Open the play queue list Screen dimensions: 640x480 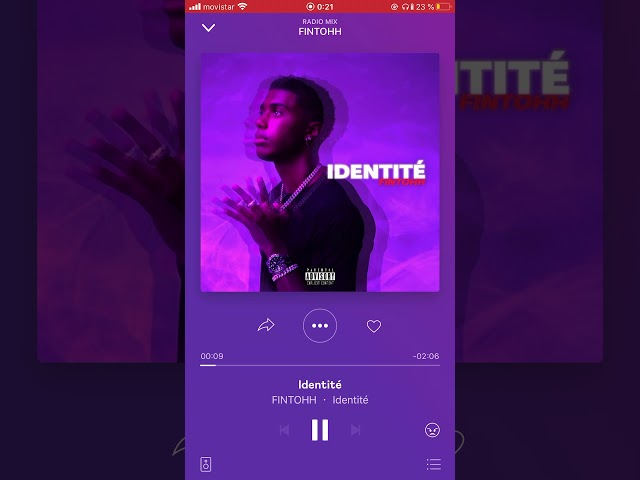[433, 464]
